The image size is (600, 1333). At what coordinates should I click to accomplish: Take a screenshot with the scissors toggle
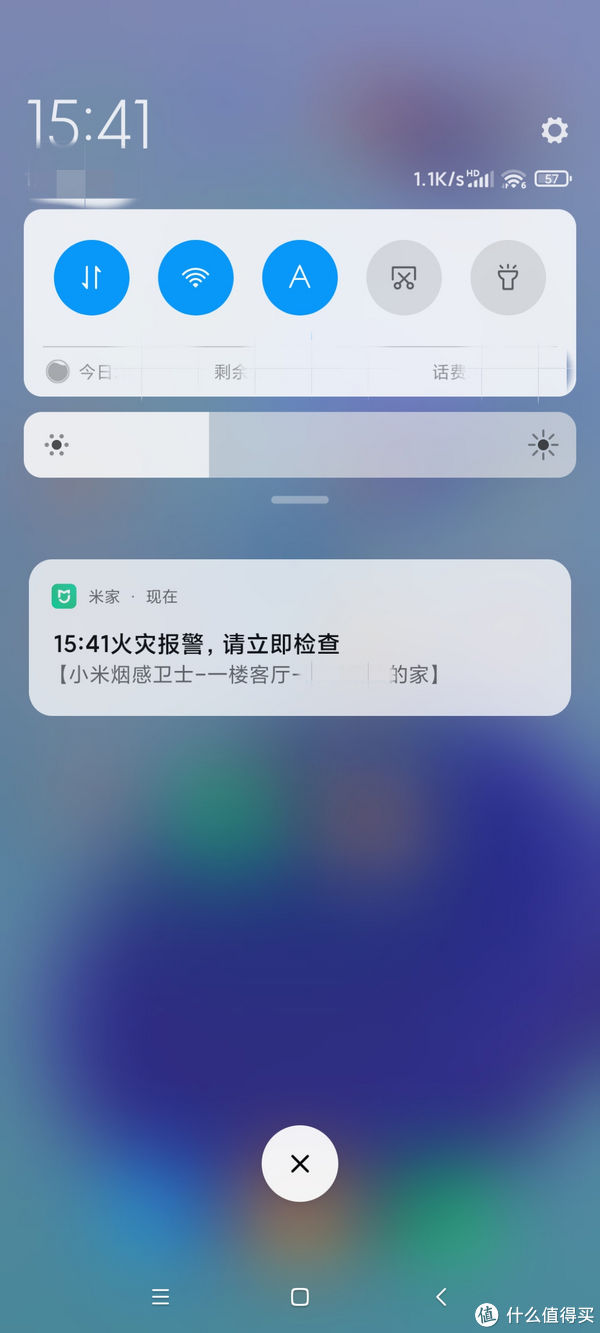click(404, 277)
